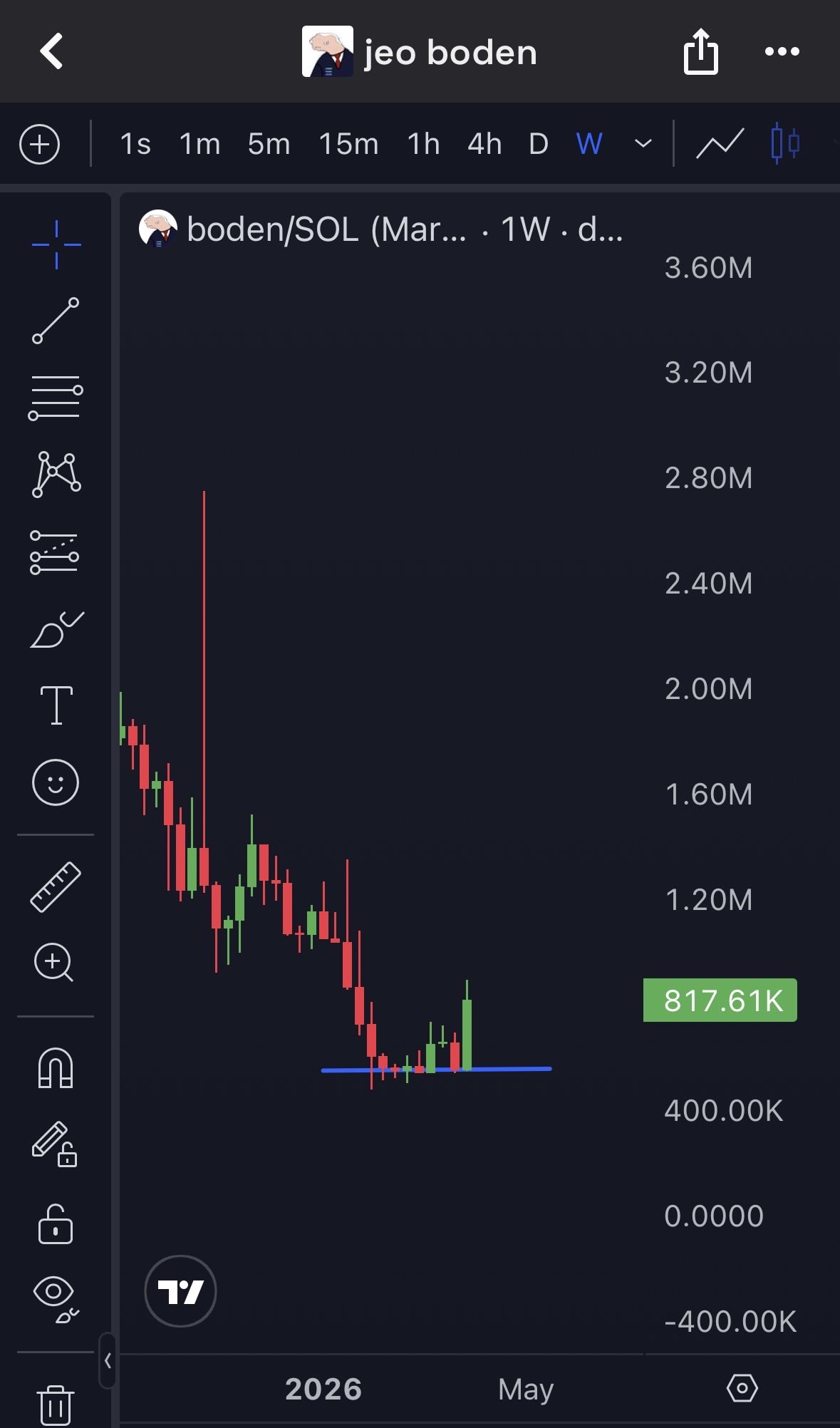This screenshot has height=1428, width=840.
Task: Switch chart to 15m interval
Action: 348,145
